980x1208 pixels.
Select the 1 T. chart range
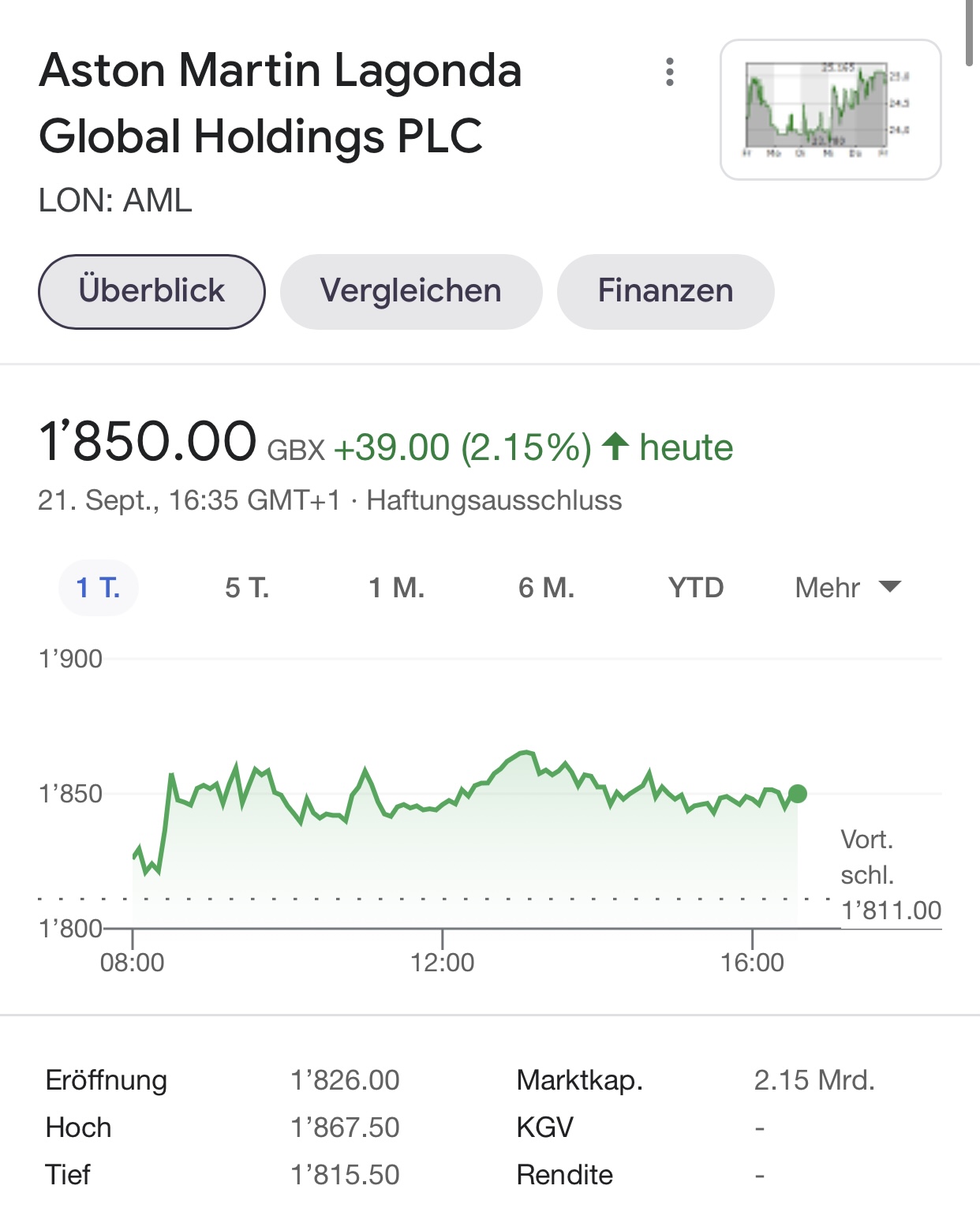click(99, 588)
